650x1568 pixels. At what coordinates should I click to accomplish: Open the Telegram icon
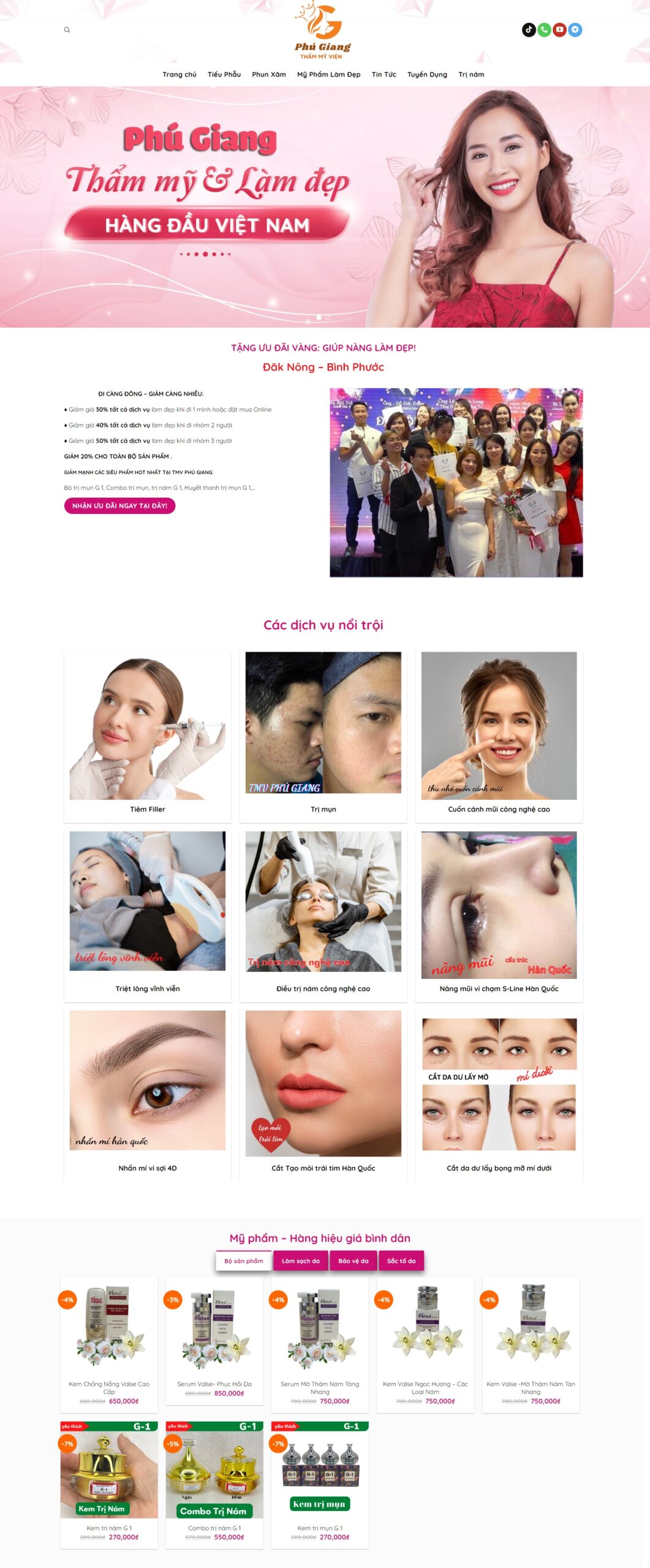575,30
